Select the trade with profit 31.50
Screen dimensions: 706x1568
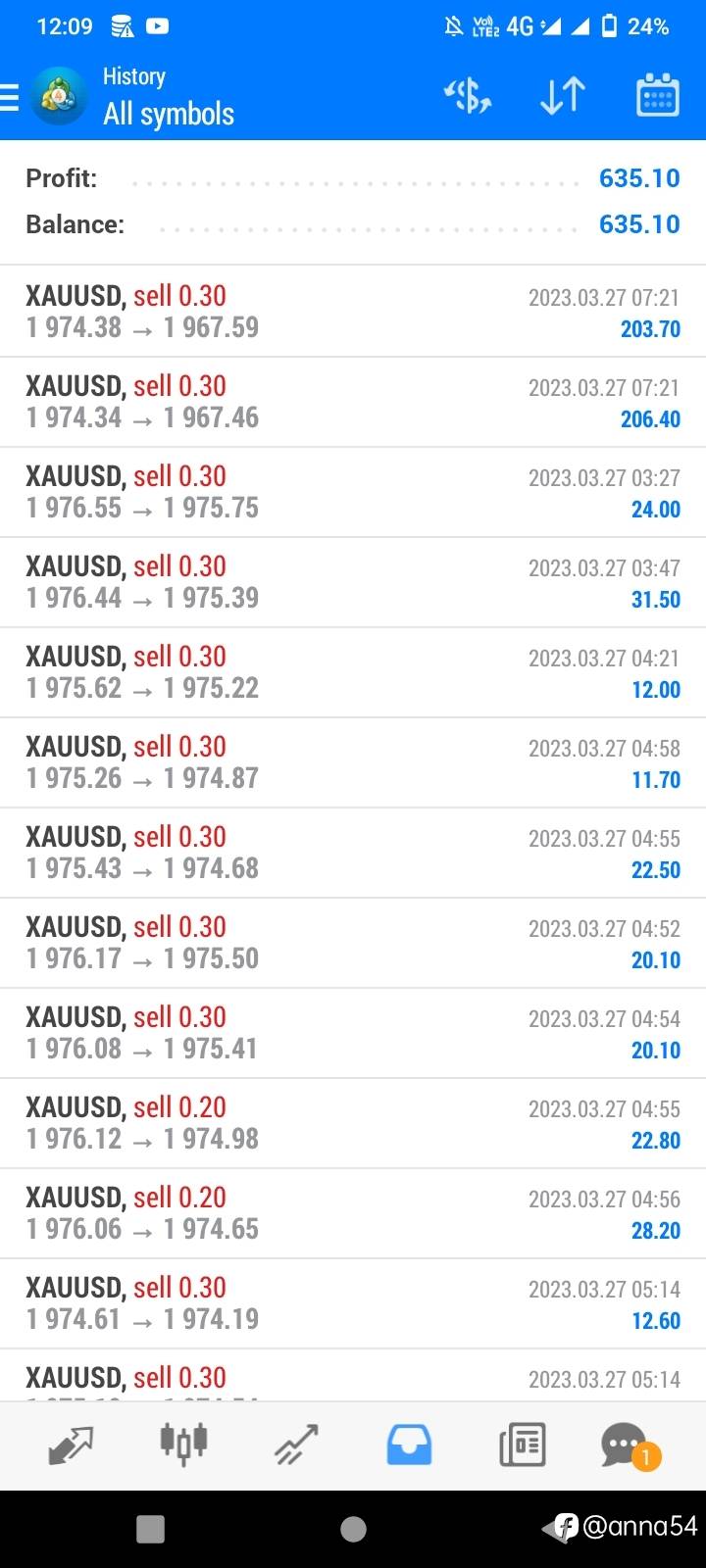(353, 582)
